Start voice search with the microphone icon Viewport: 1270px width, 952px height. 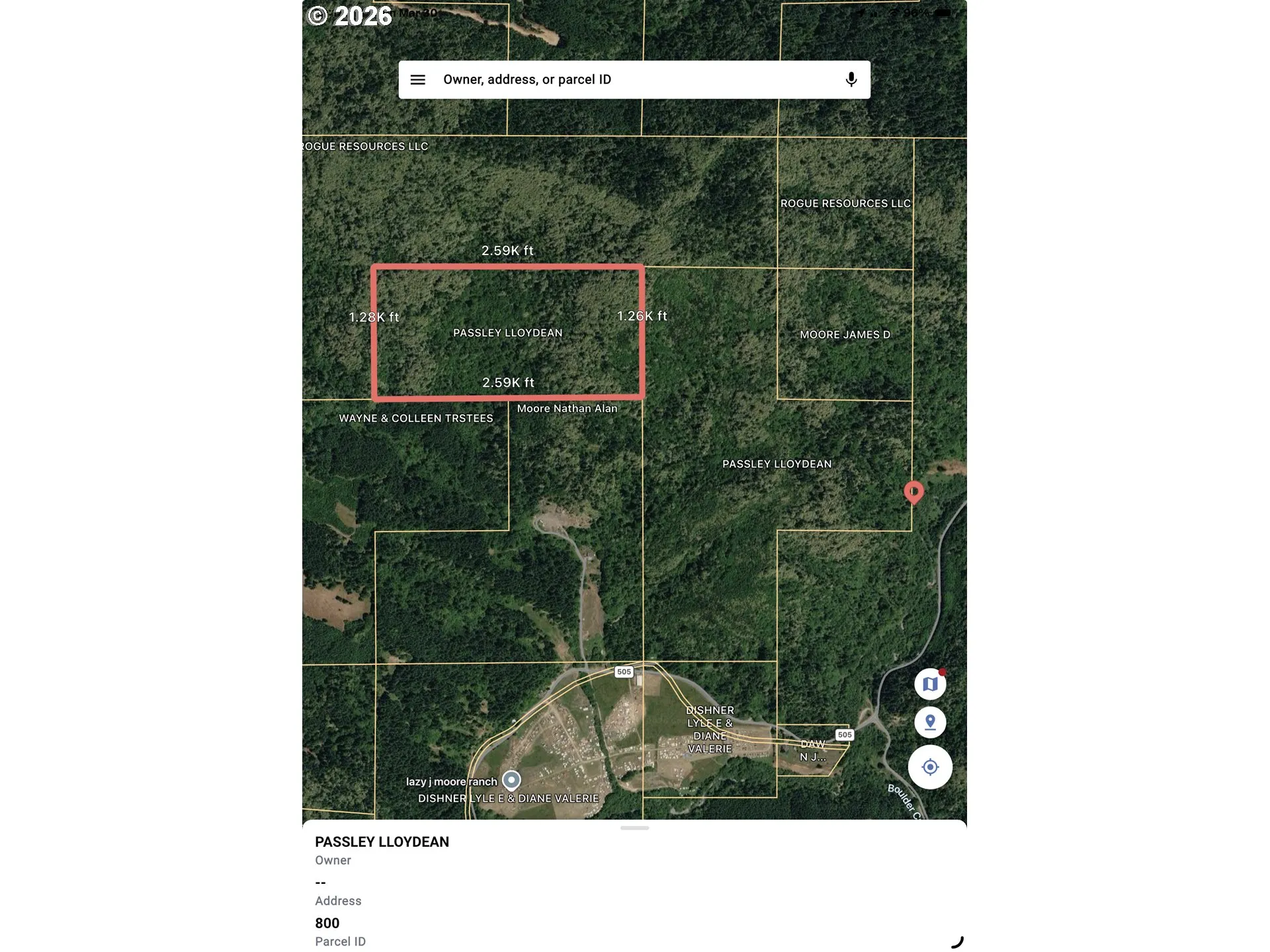click(x=851, y=80)
